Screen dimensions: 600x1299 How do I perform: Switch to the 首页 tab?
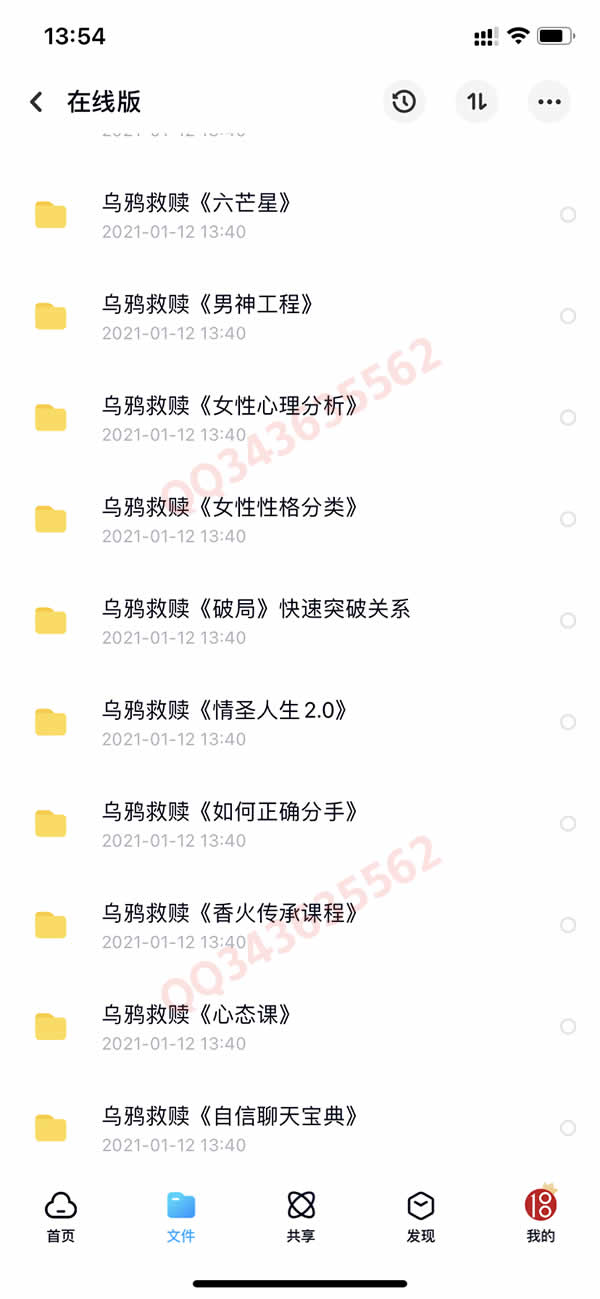coord(61,1216)
